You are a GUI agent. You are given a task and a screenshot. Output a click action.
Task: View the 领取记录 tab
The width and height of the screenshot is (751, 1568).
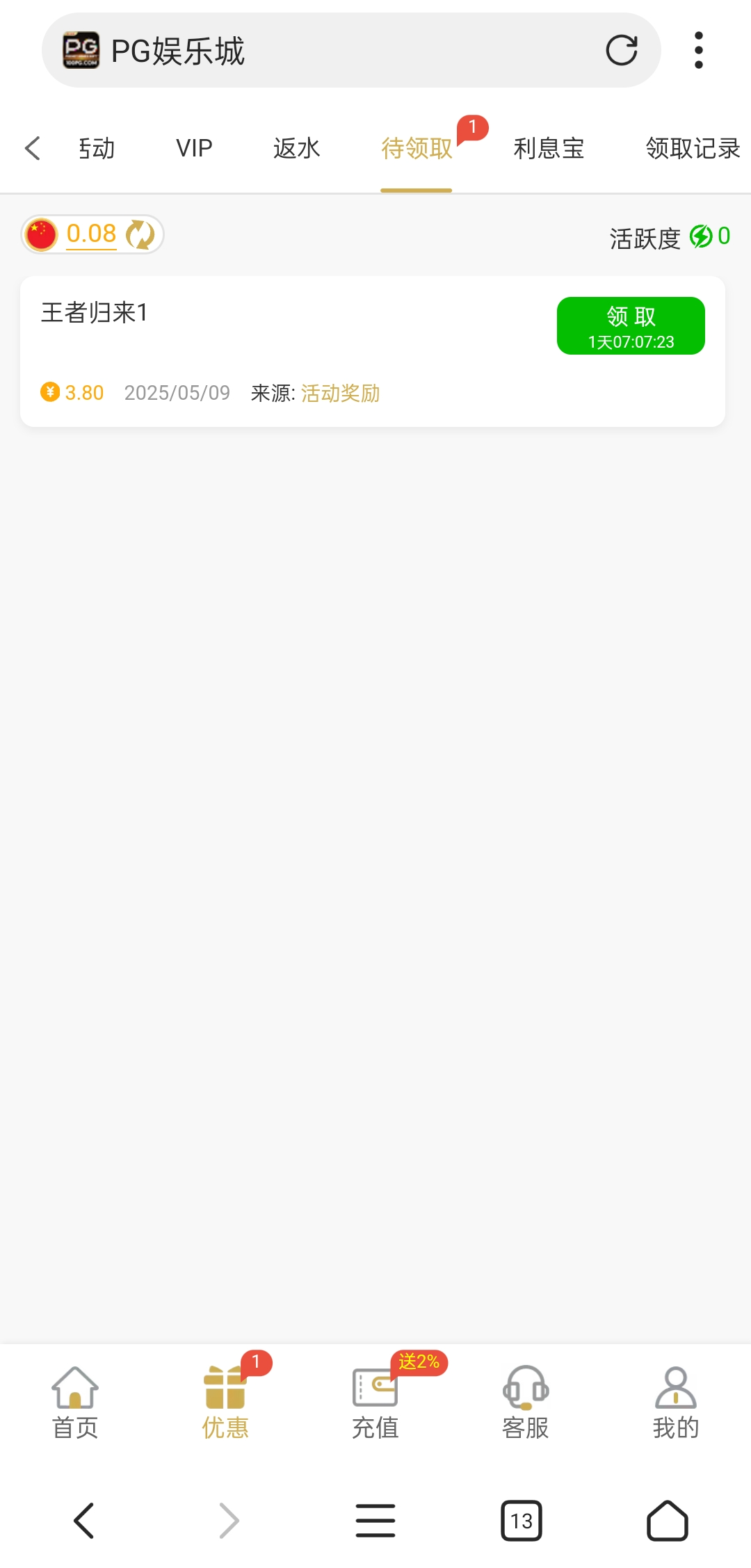pos(693,148)
